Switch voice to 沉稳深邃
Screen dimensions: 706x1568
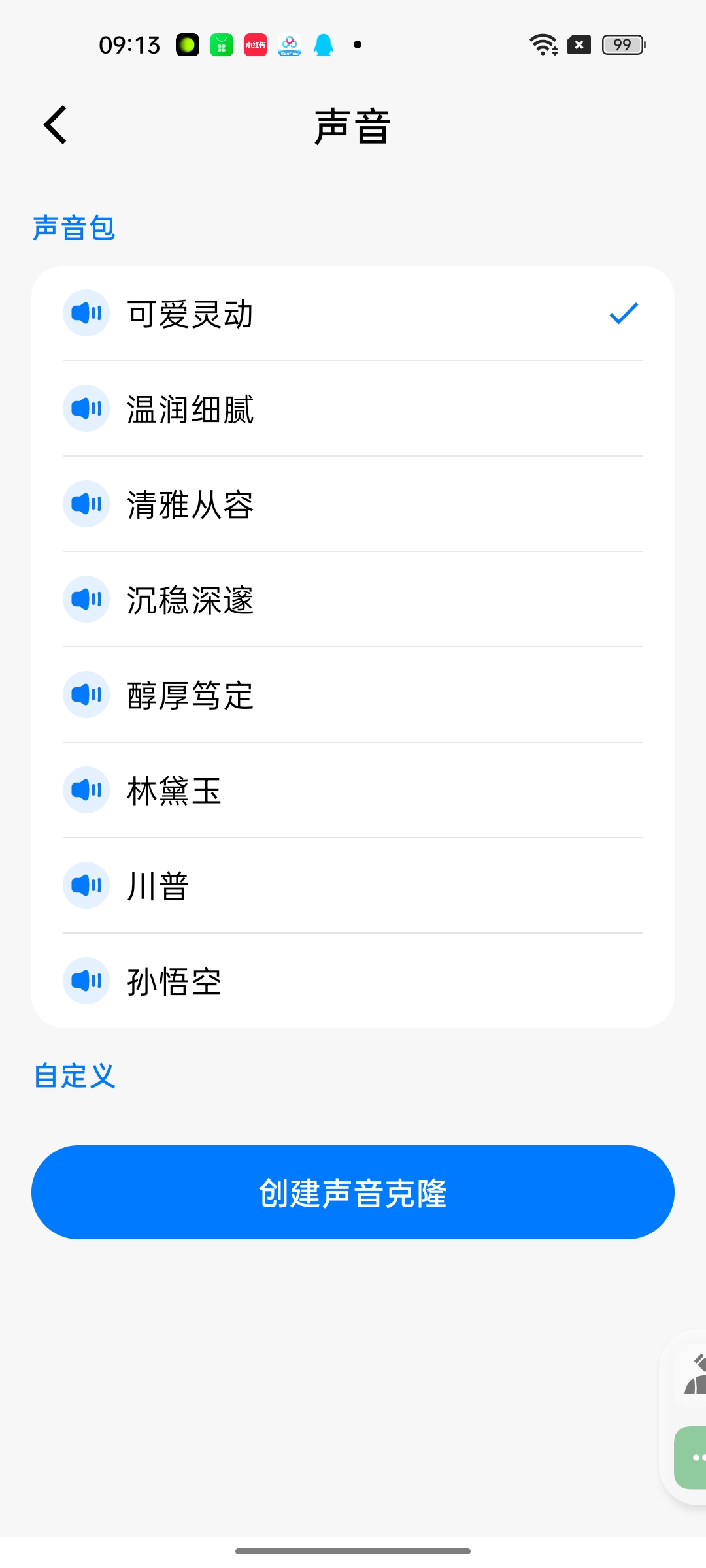[353, 600]
